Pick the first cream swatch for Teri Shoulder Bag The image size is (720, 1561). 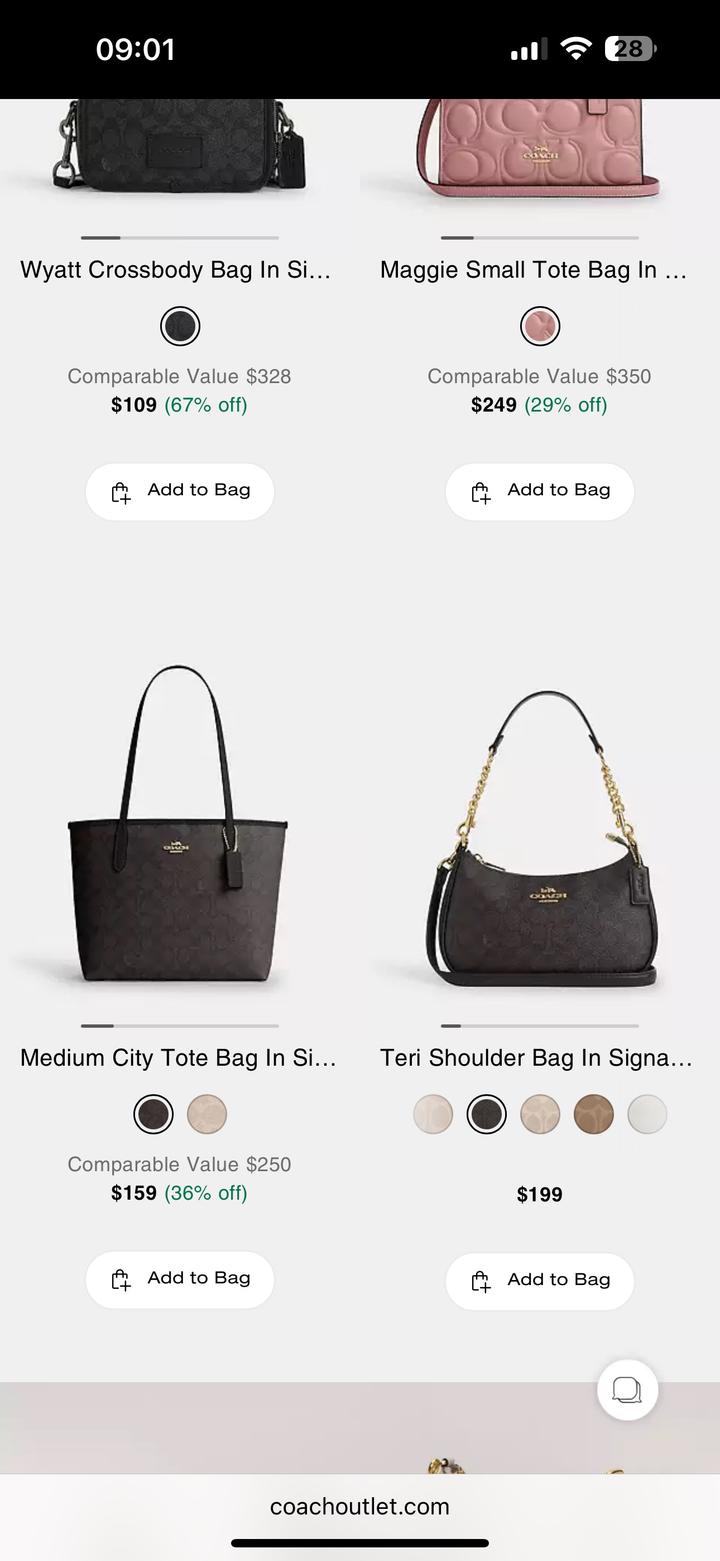433,1114
